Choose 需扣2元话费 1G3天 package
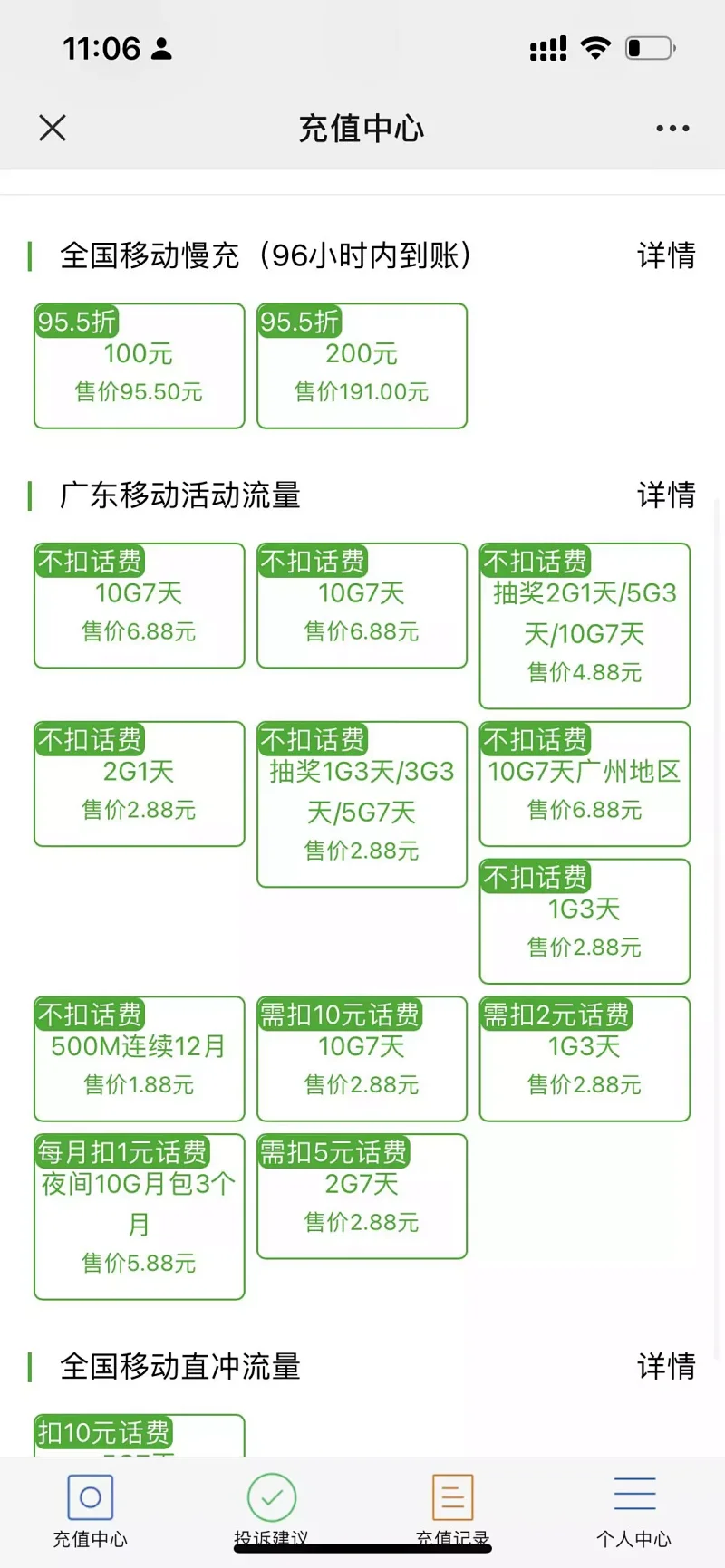Image resolution: width=725 pixels, height=1568 pixels. pyautogui.click(x=585, y=1060)
